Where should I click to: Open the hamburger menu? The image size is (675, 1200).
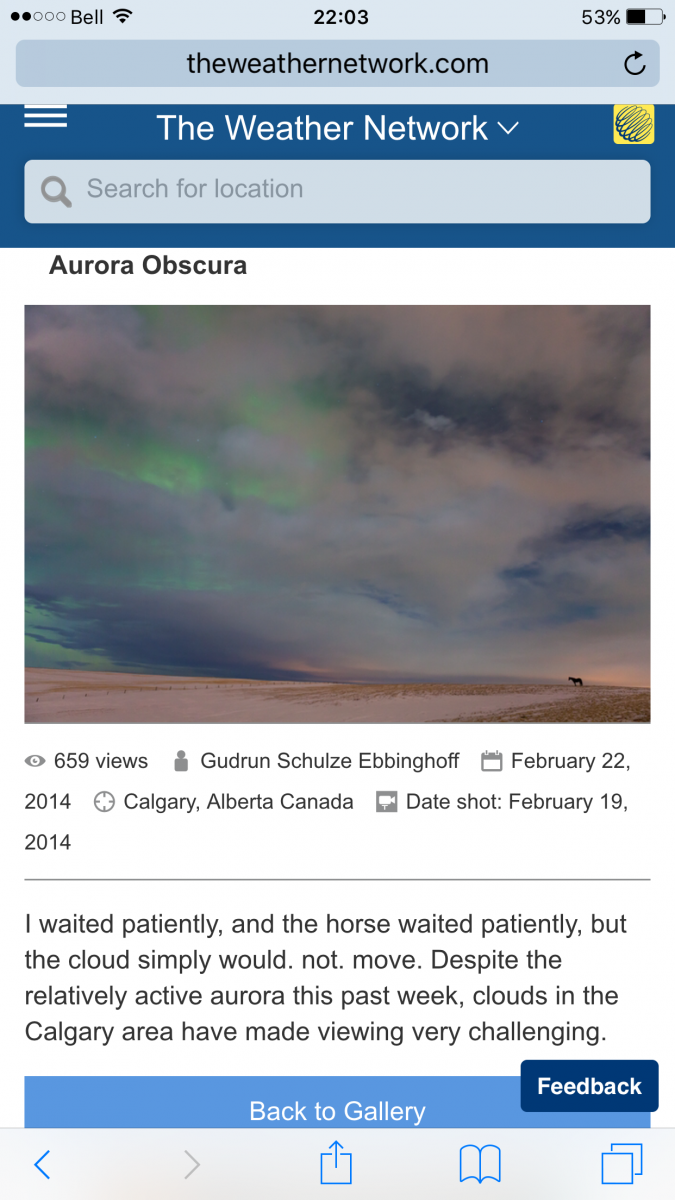[45, 117]
